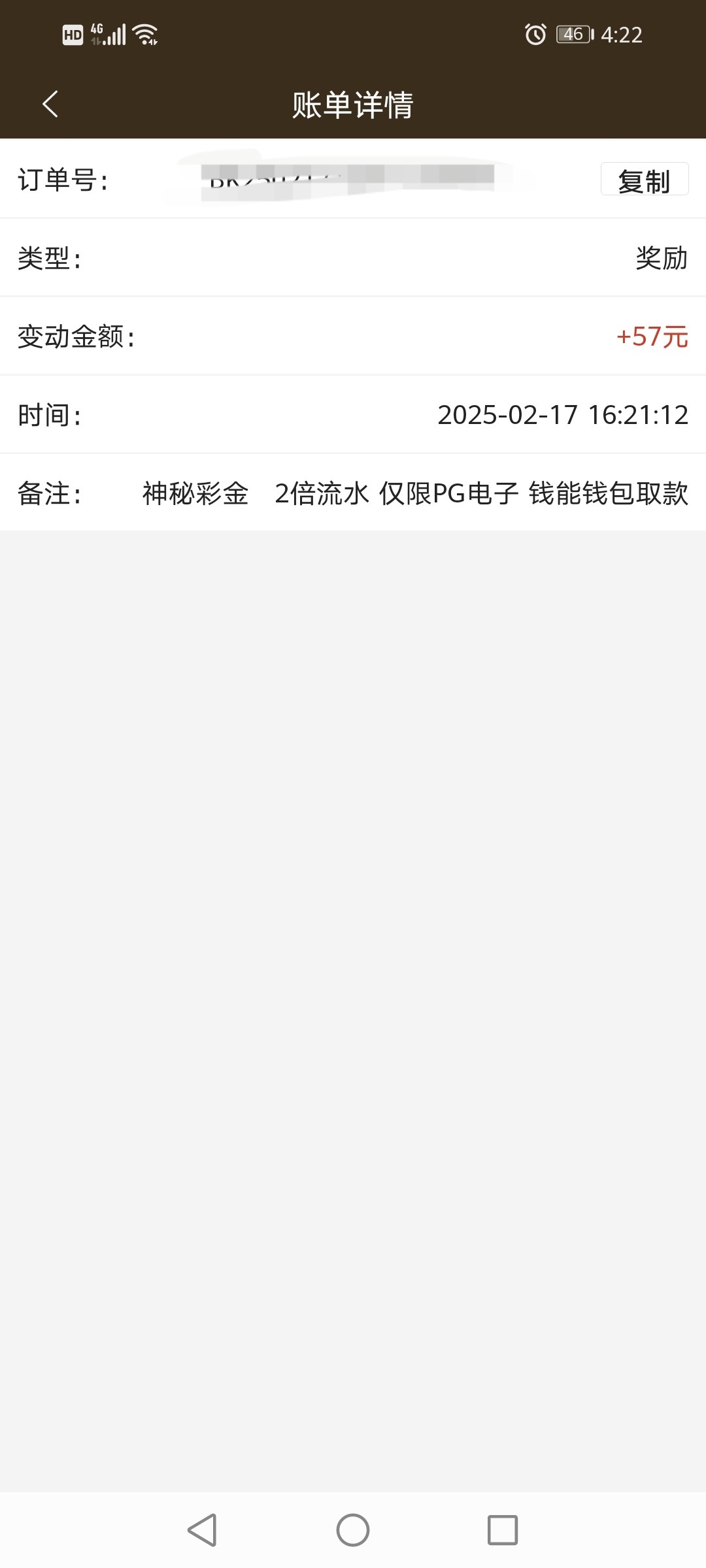
Task: Open the recent apps view
Action: [x=503, y=1529]
